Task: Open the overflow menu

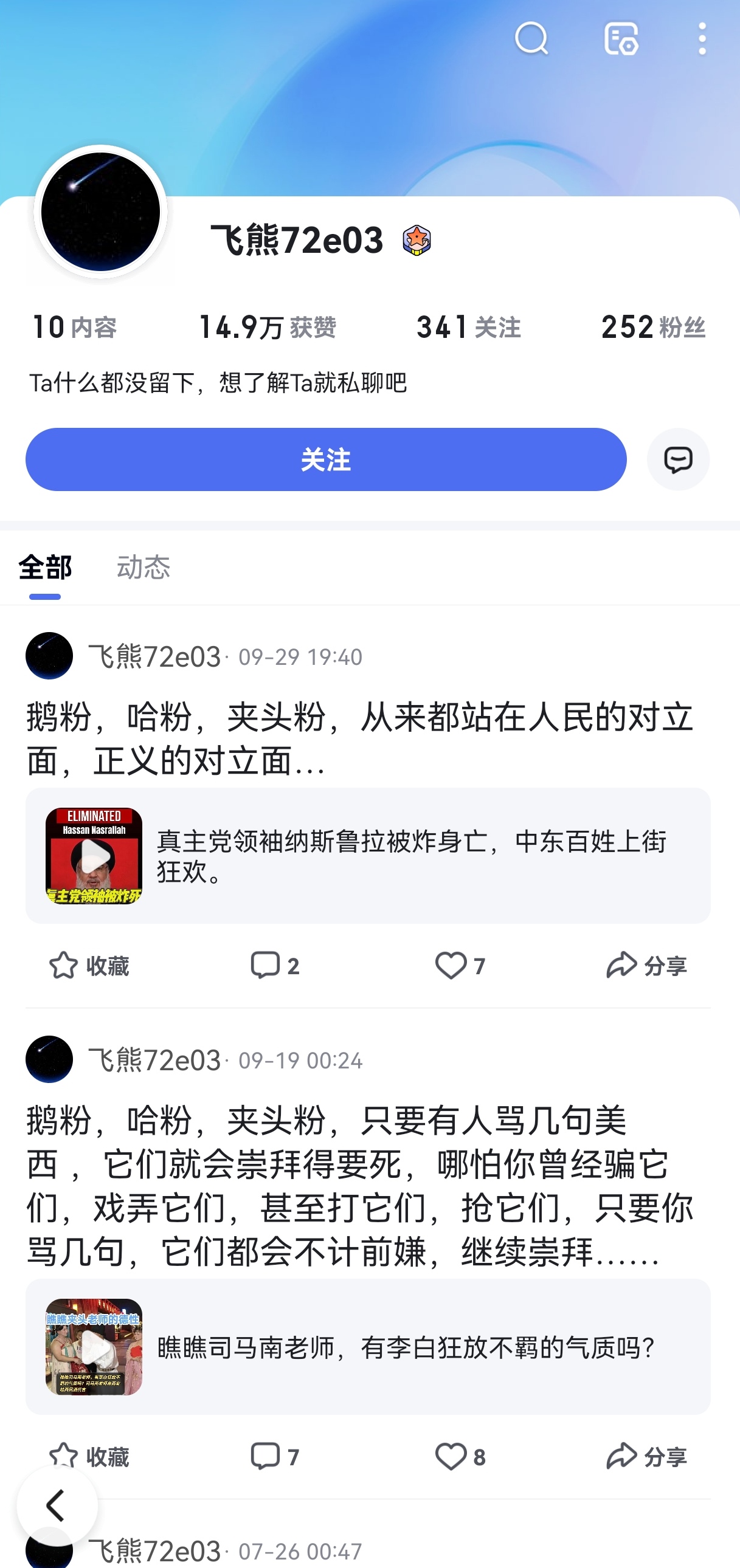Action: tap(702, 39)
